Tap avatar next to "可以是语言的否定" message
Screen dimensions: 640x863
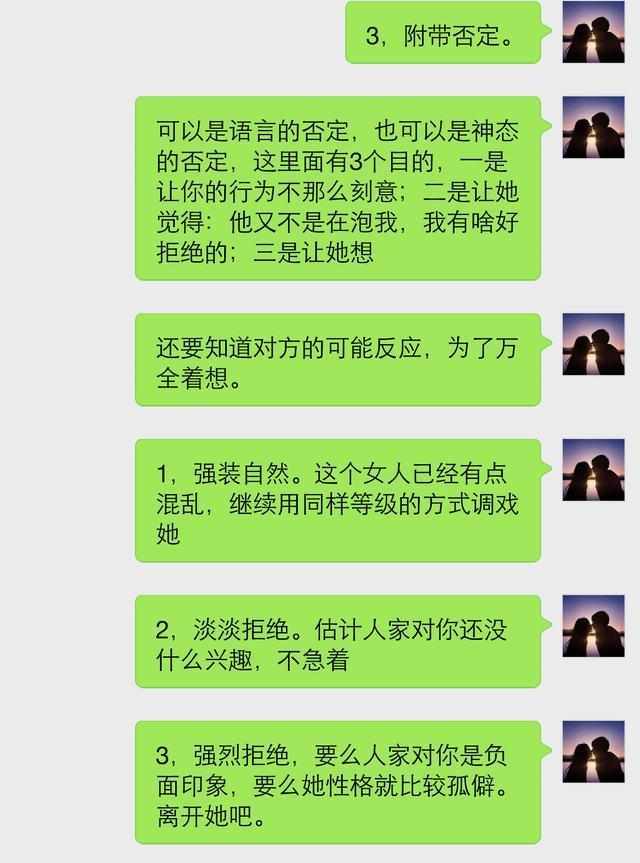tap(593, 127)
